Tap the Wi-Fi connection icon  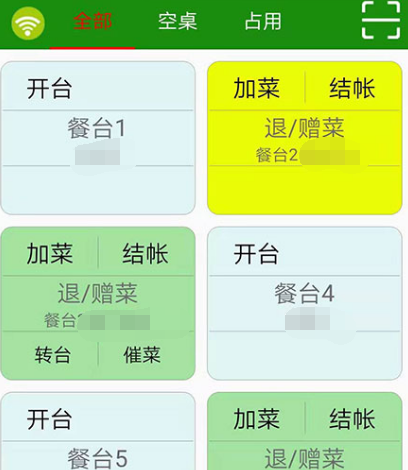click(x=28, y=23)
